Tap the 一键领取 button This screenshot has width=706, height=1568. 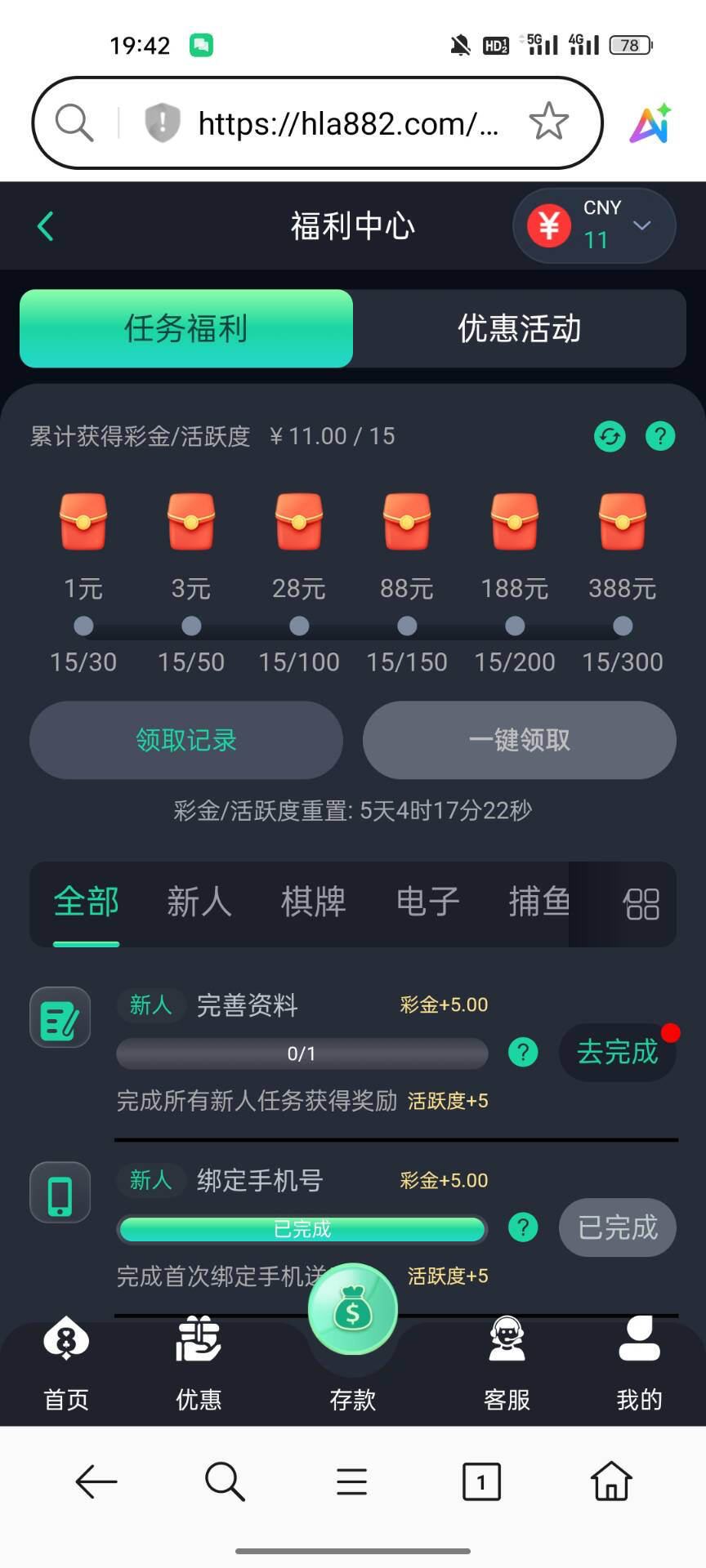coord(520,740)
